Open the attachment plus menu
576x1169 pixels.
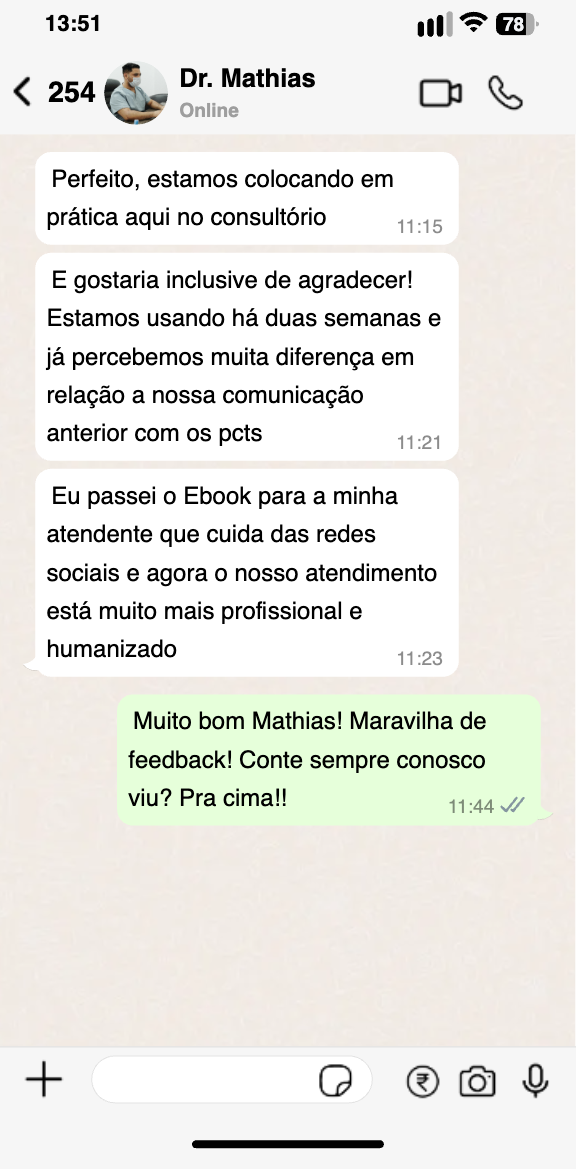tap(44, 1080)
